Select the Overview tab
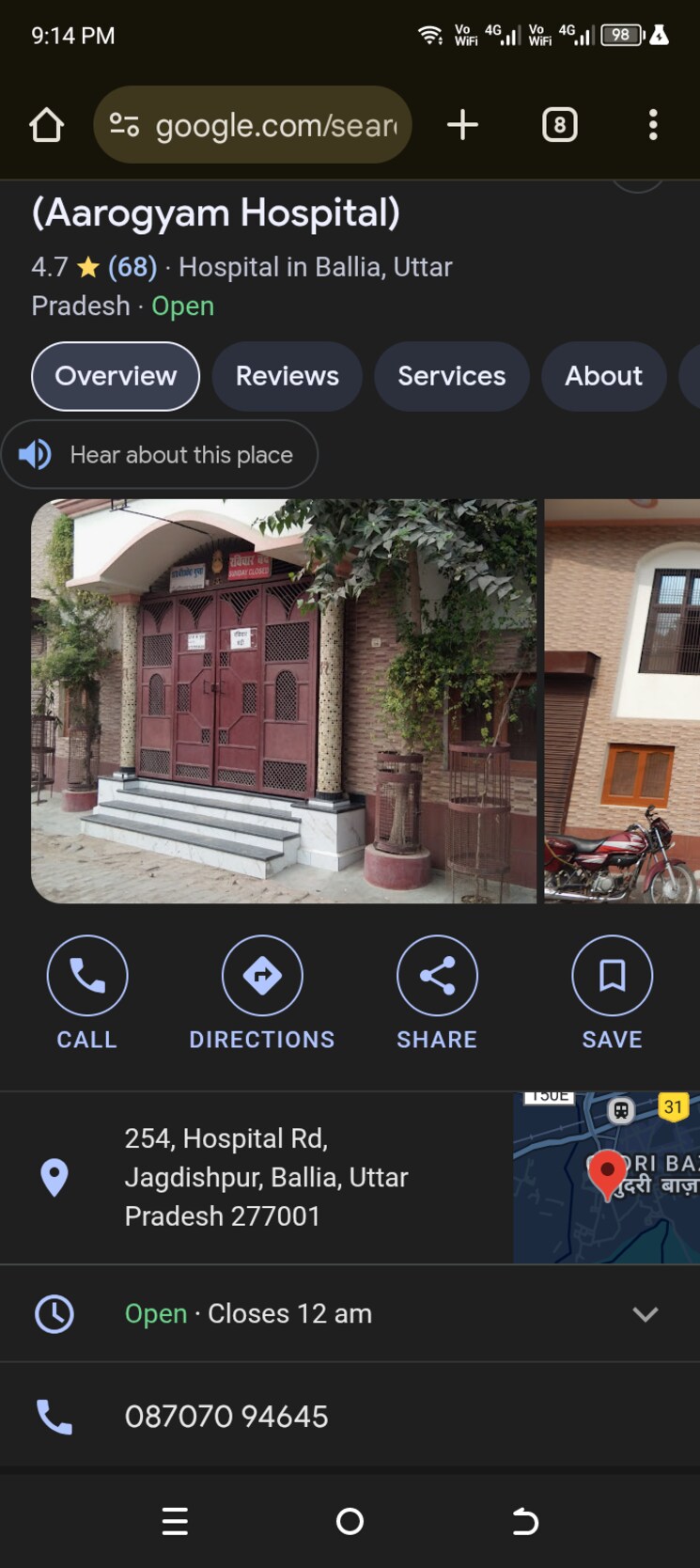This screenshot has width=700, height=1568. [116, 376]
